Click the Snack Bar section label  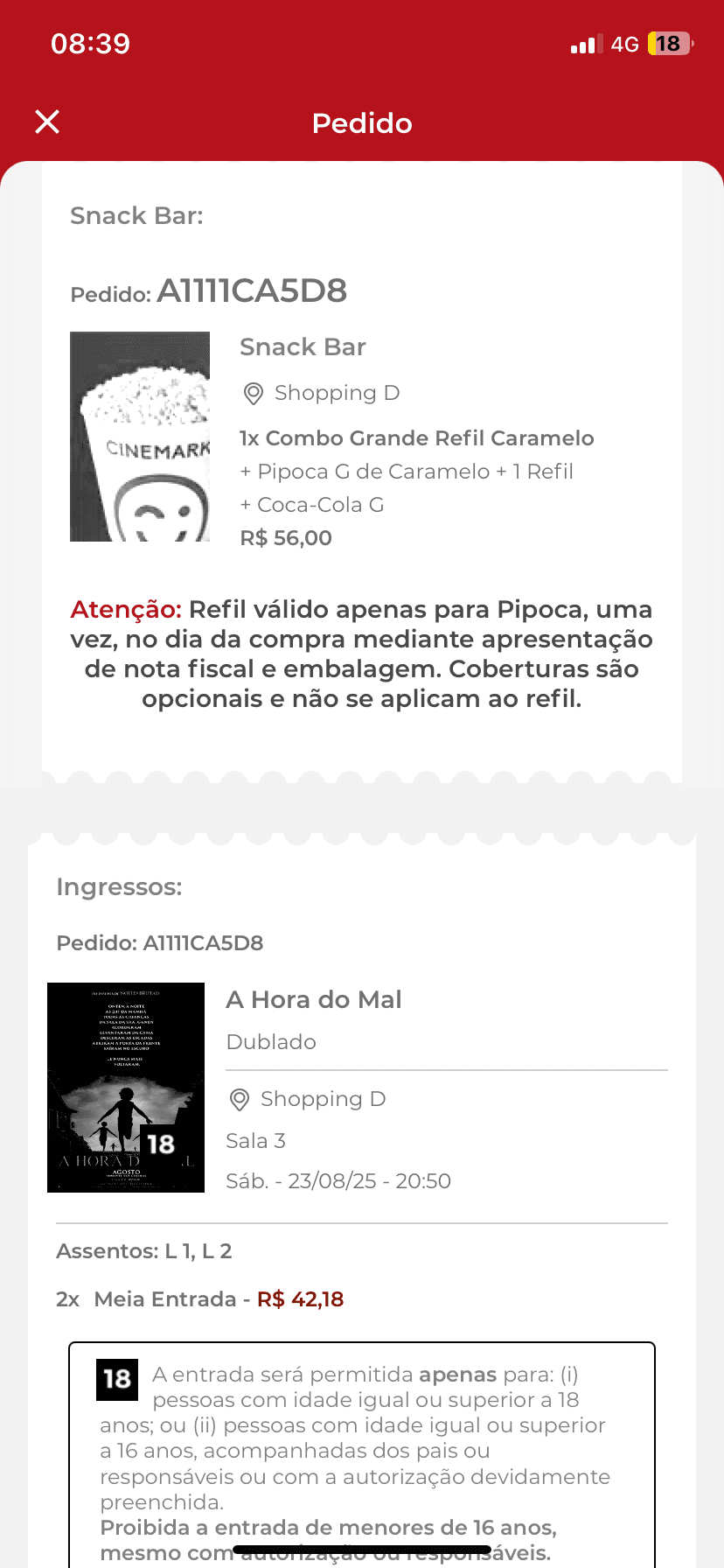pyautogui.click(x=136, y=215)
